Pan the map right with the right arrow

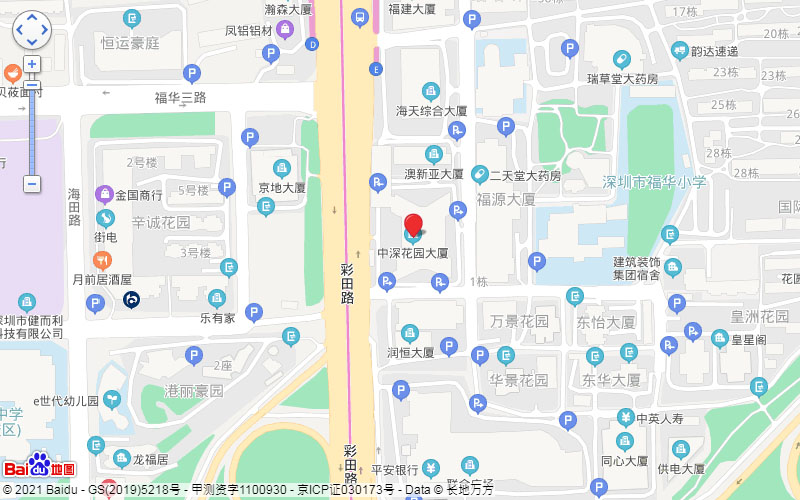[43, 31]
